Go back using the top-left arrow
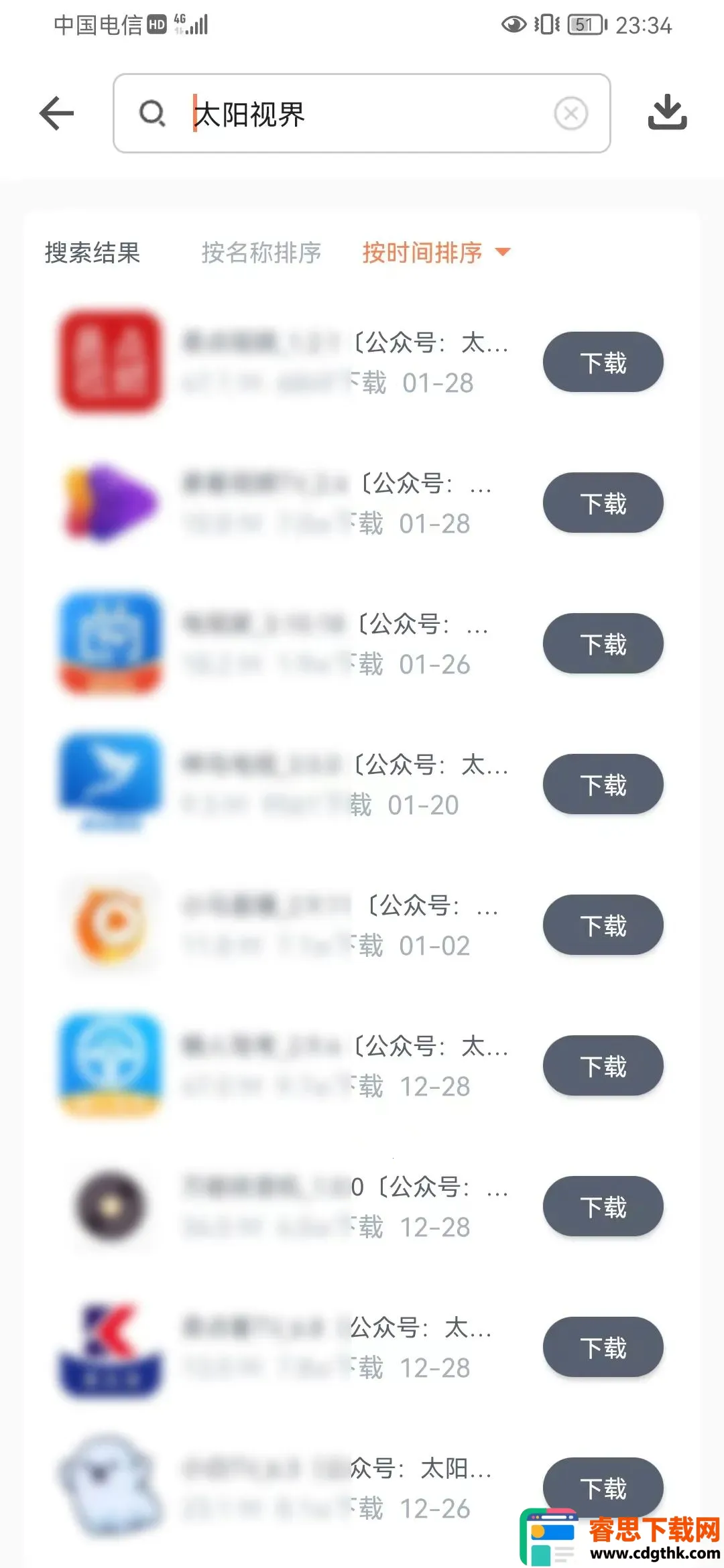The image size is (724, 1568). pyautogui.click(x=57, y=113)
